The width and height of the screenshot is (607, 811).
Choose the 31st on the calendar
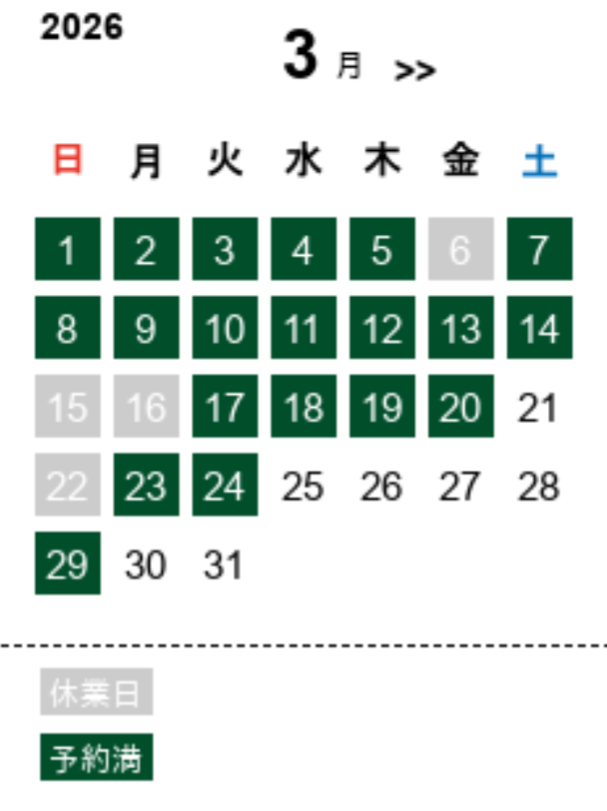[x=224, y=566]
